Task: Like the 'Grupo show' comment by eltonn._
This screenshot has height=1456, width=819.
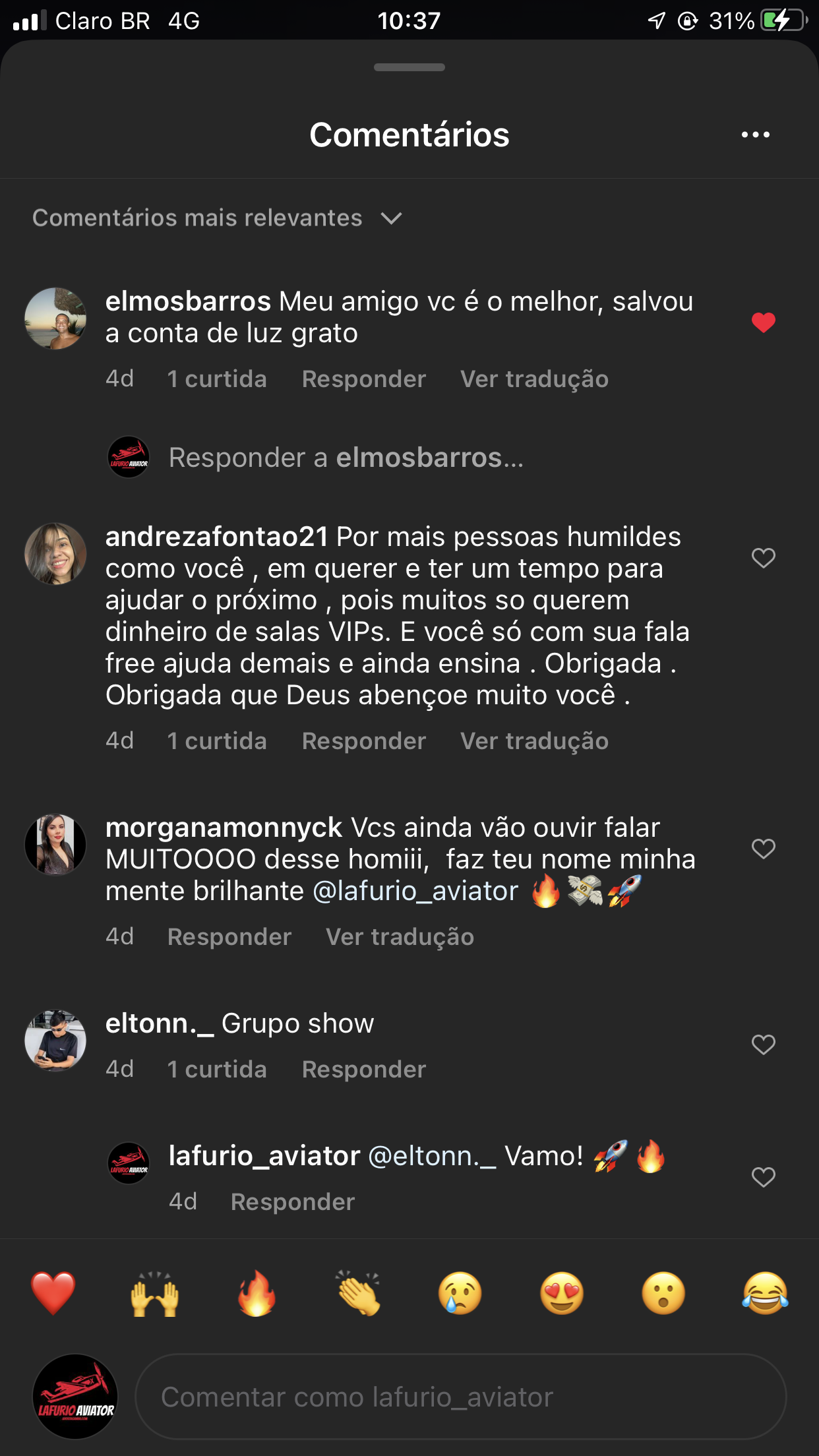Action: tap(763, 1045)
